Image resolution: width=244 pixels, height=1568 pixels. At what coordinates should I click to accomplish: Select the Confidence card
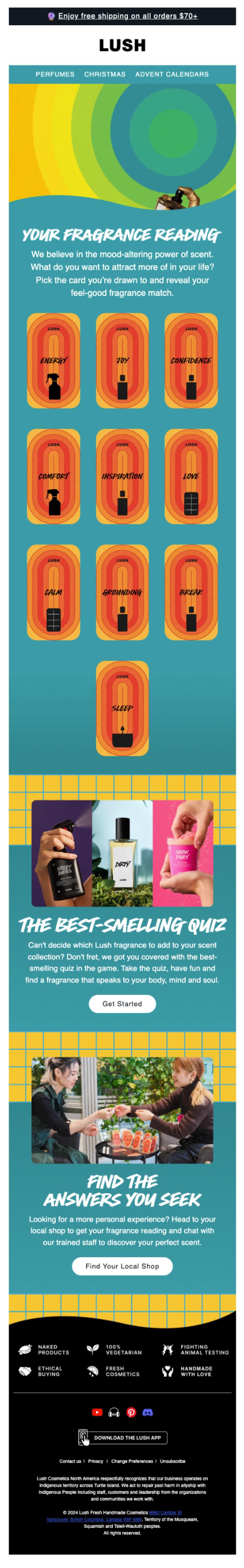pos(191,360)
